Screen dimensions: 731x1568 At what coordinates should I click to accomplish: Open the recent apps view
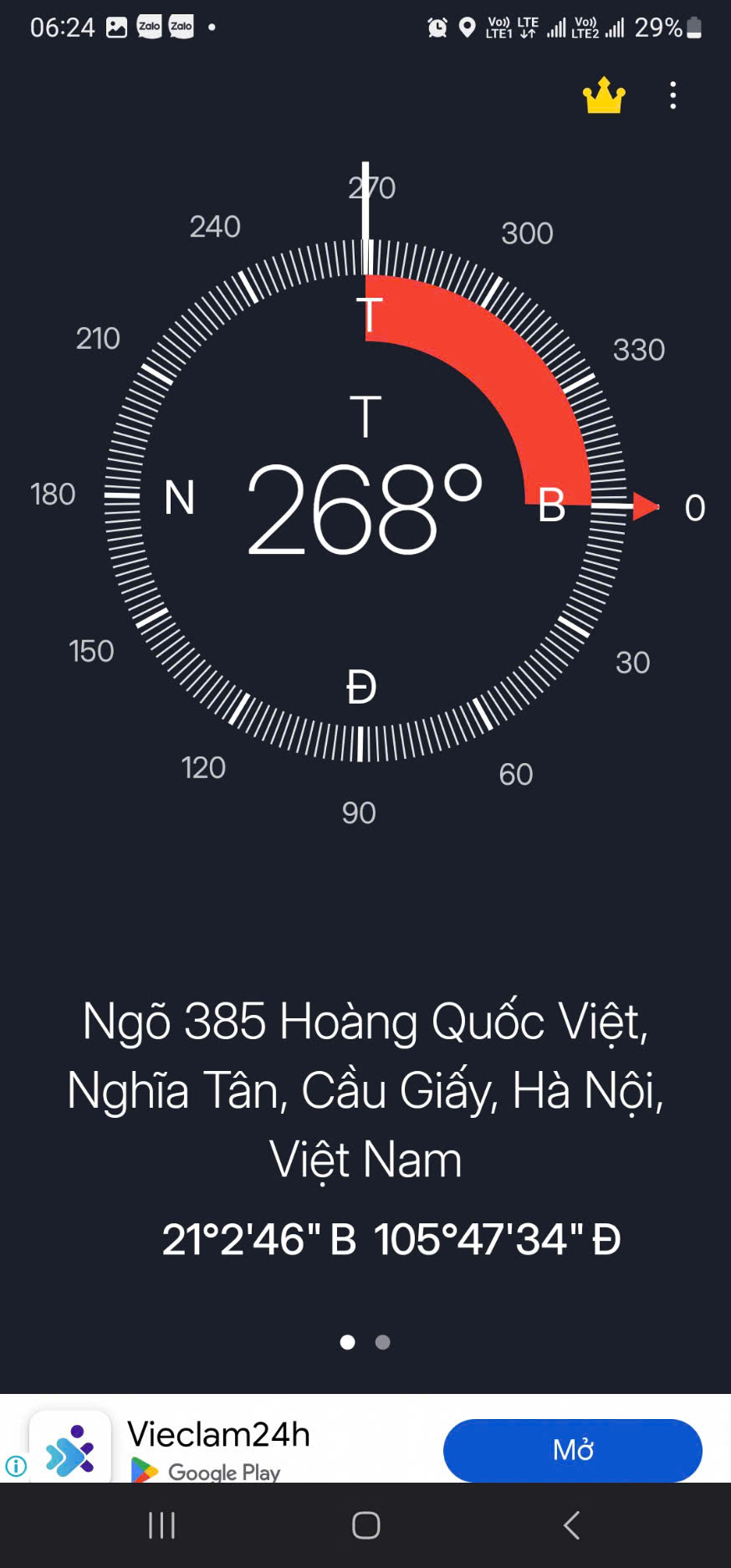click(161, 1525)
